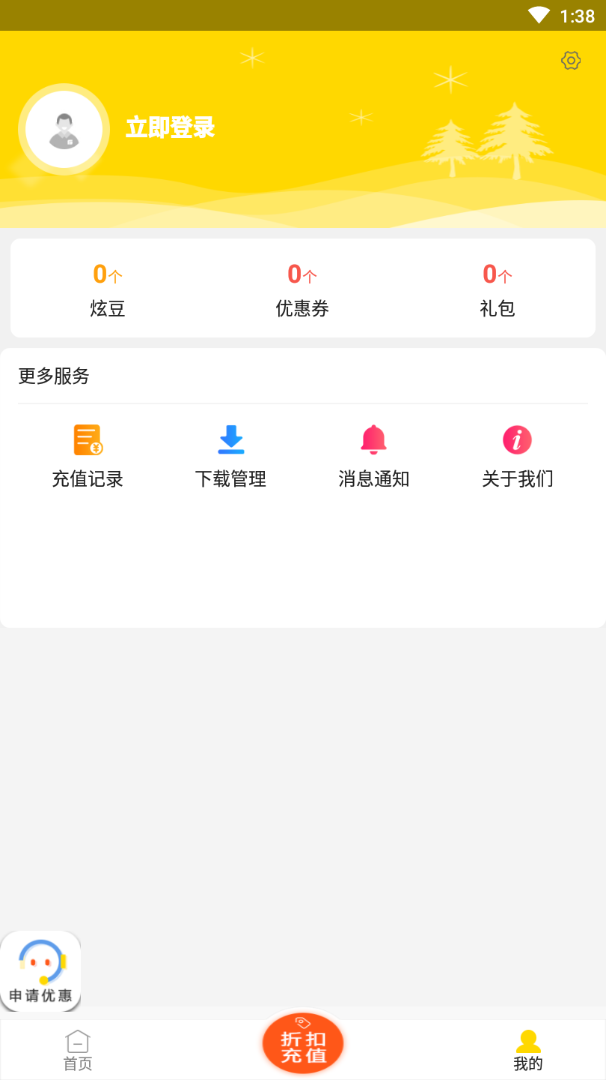View my 炫豆 balance

[107, 288]
